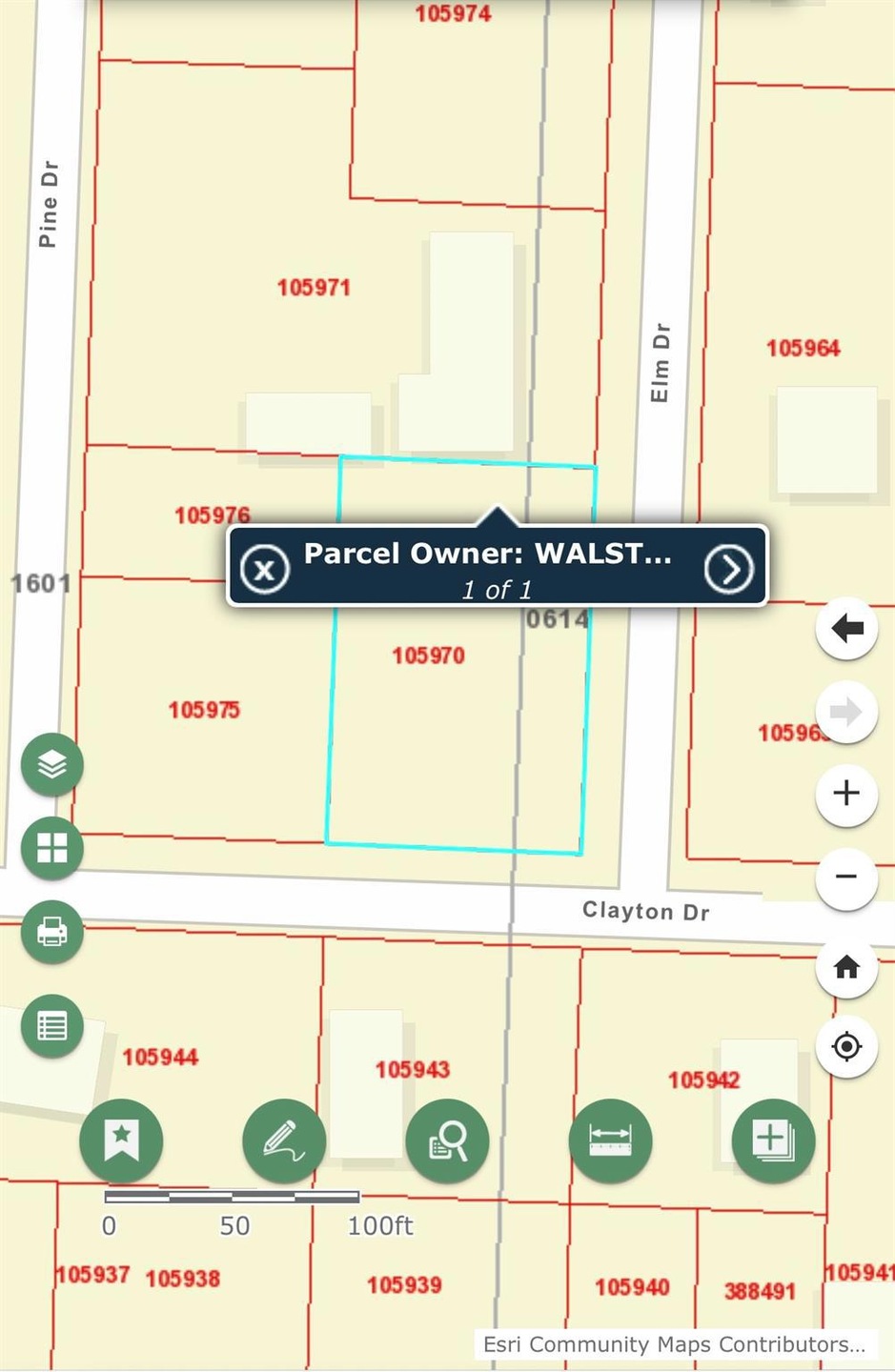Print the current map
895x1372 pixels.
coord(52,932)
